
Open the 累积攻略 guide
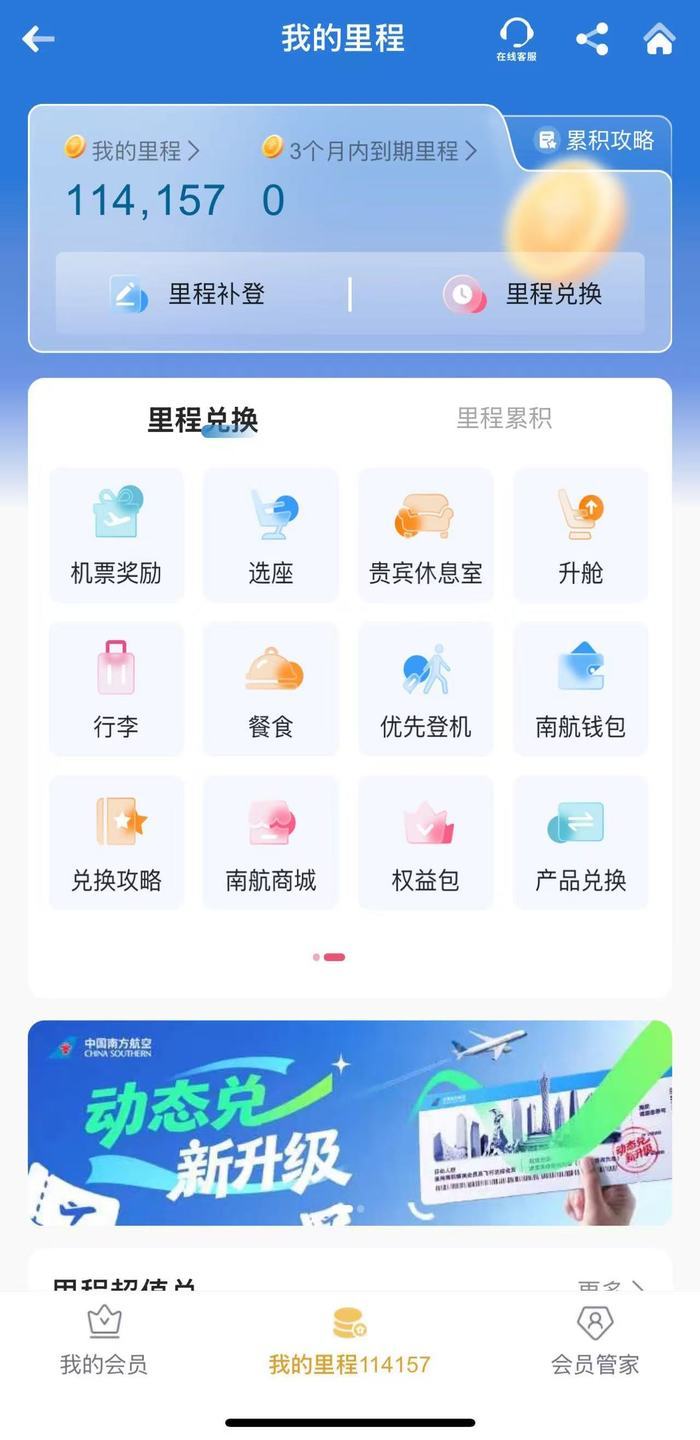(x=596, y=140)
